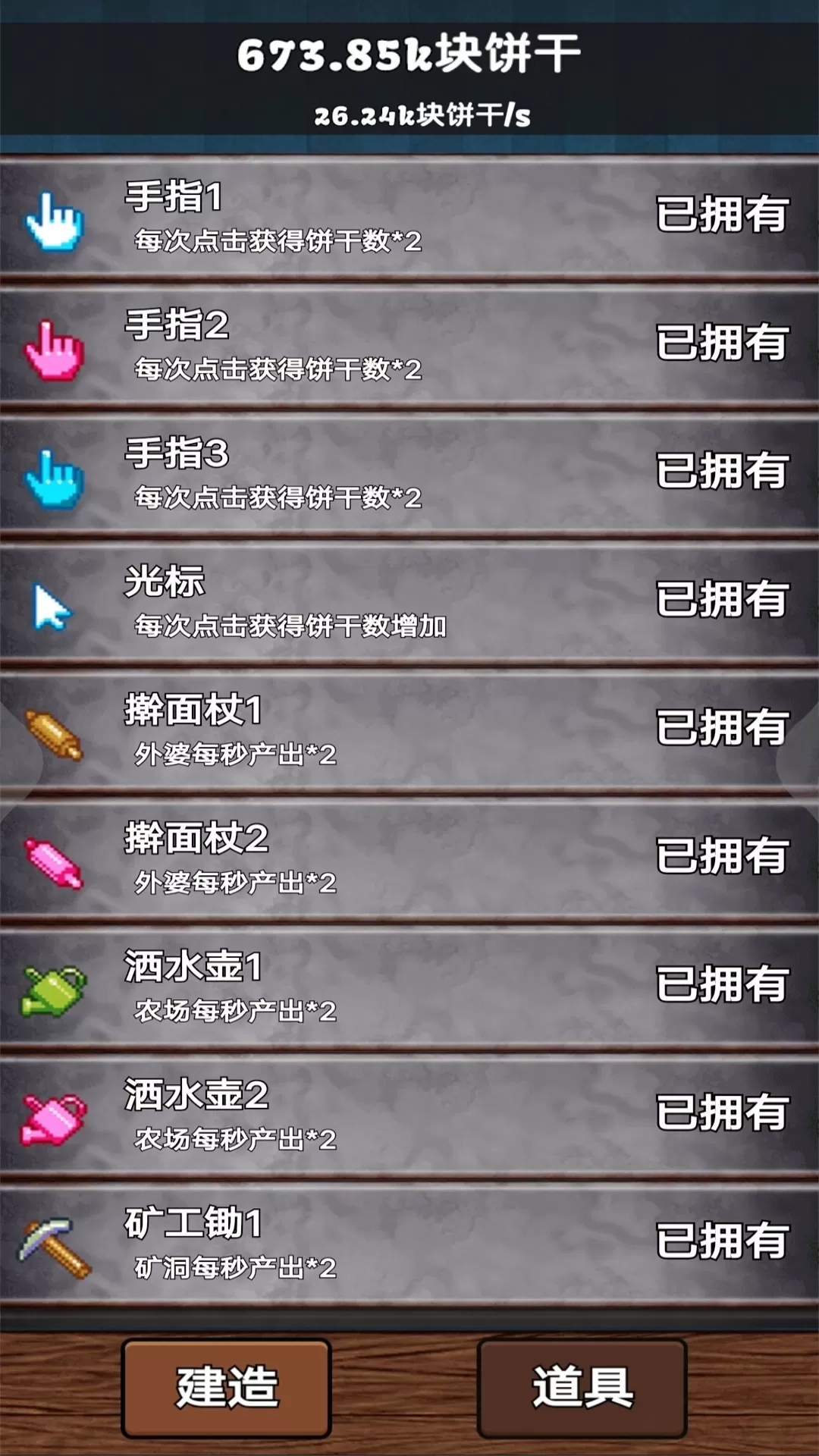Choose the 洒水壶2 upgrade row
819x1456 pixels.
tap(409, 1115)
